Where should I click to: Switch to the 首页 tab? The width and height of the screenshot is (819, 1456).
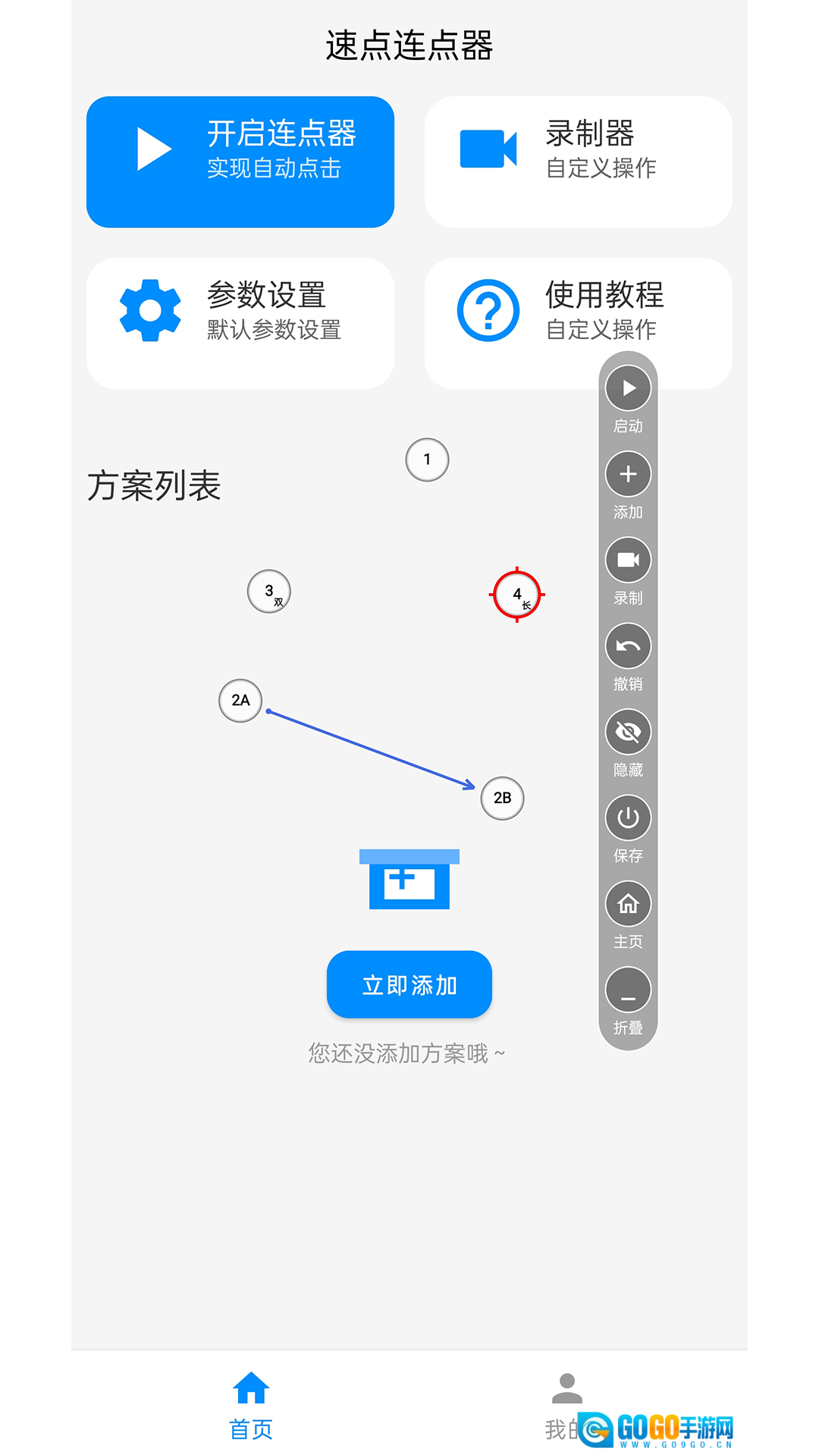click(251, 1405)
